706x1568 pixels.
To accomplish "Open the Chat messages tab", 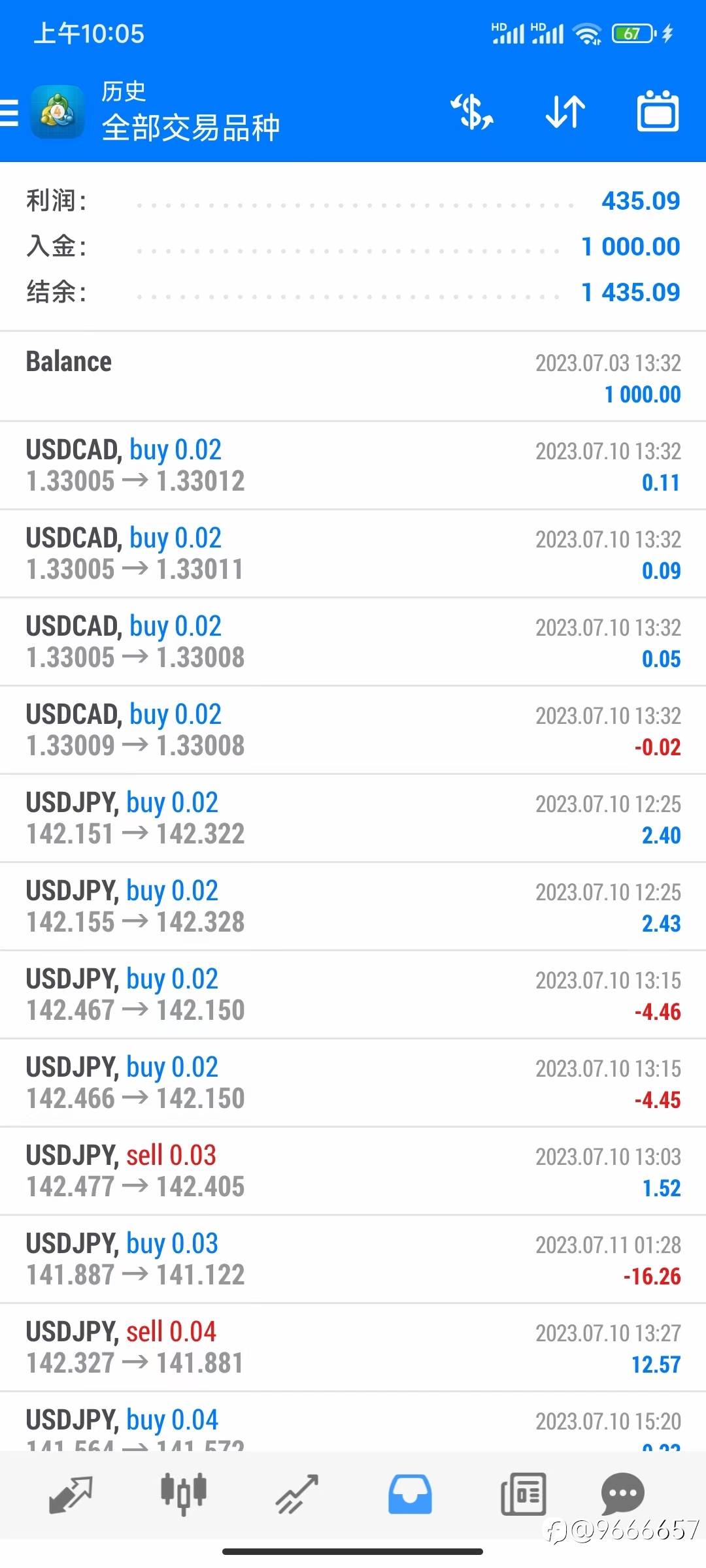I will tap(622, 1495).
